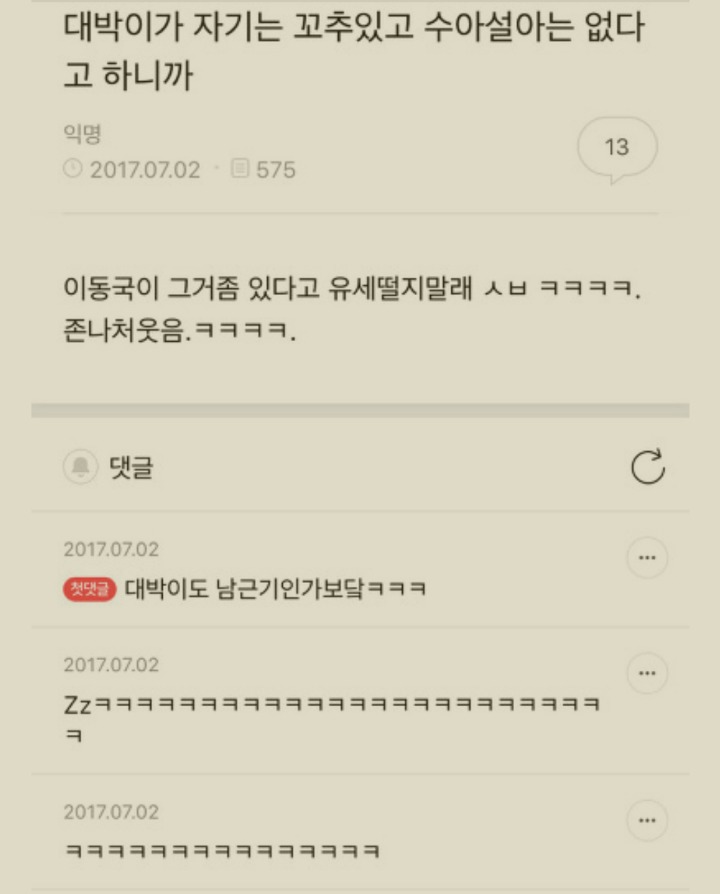Open the 13 comments bubble
Screen dimensions: 720x894
coord(617,149)
